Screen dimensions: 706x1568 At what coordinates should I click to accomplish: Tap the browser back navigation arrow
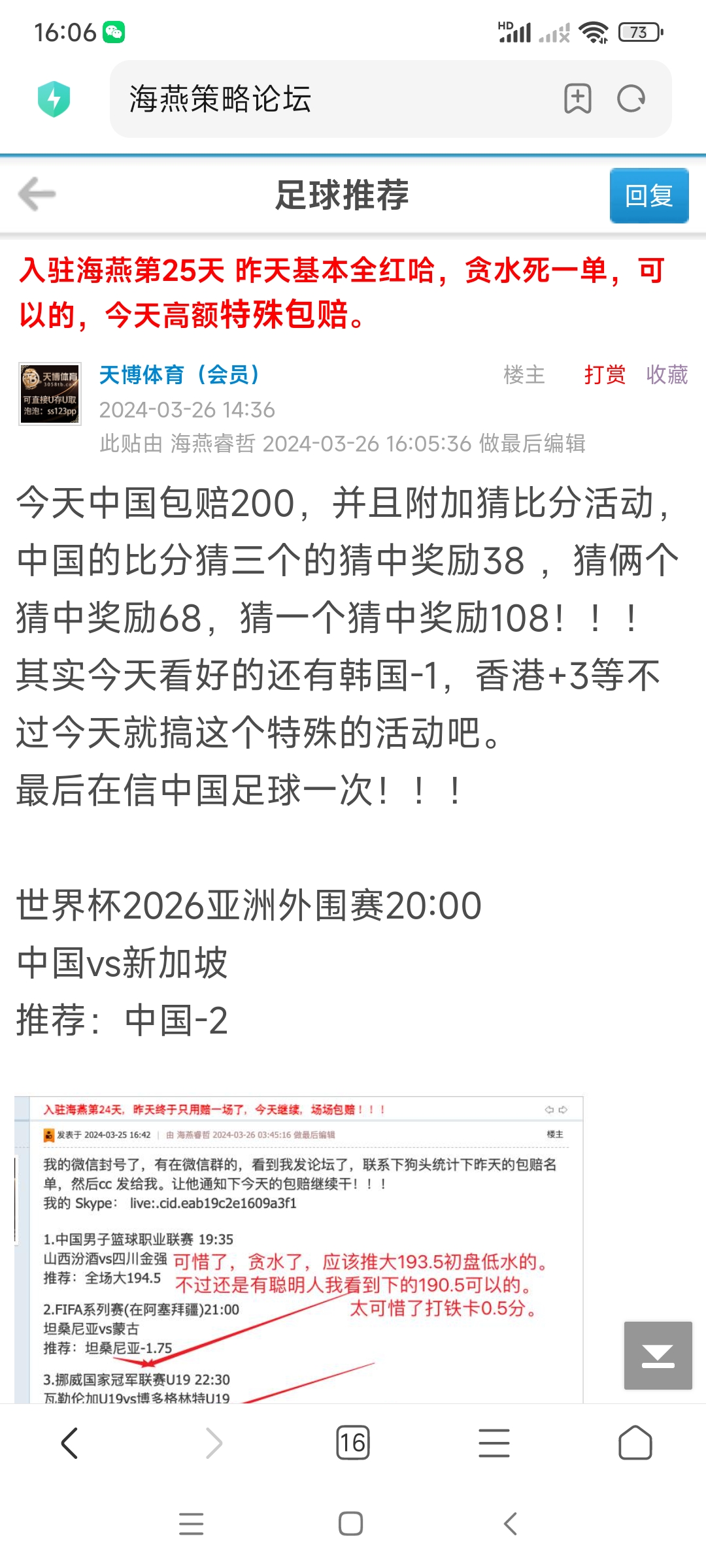[69, 1443]
